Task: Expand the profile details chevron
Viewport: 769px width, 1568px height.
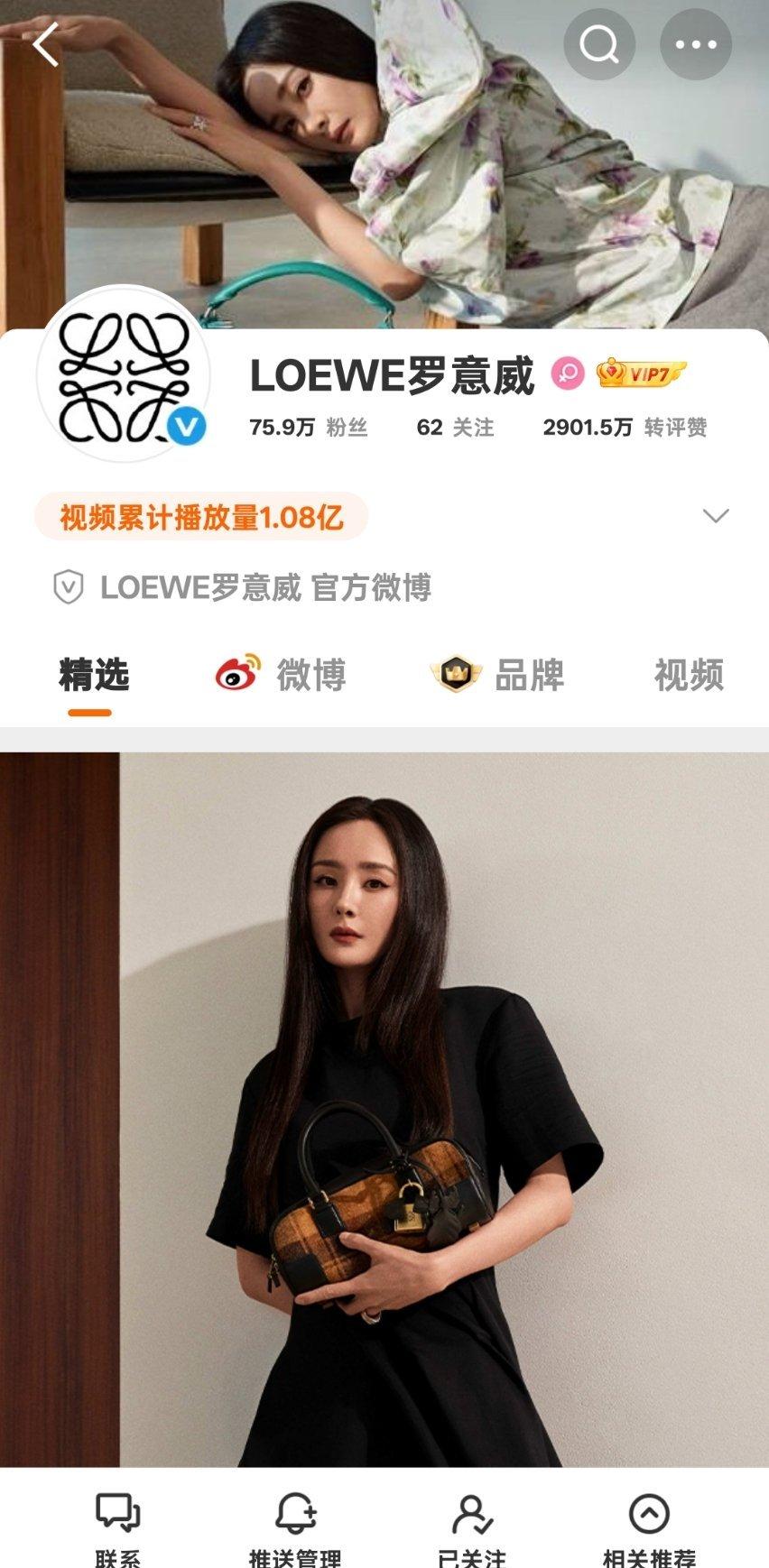Action: coord(716,516)
